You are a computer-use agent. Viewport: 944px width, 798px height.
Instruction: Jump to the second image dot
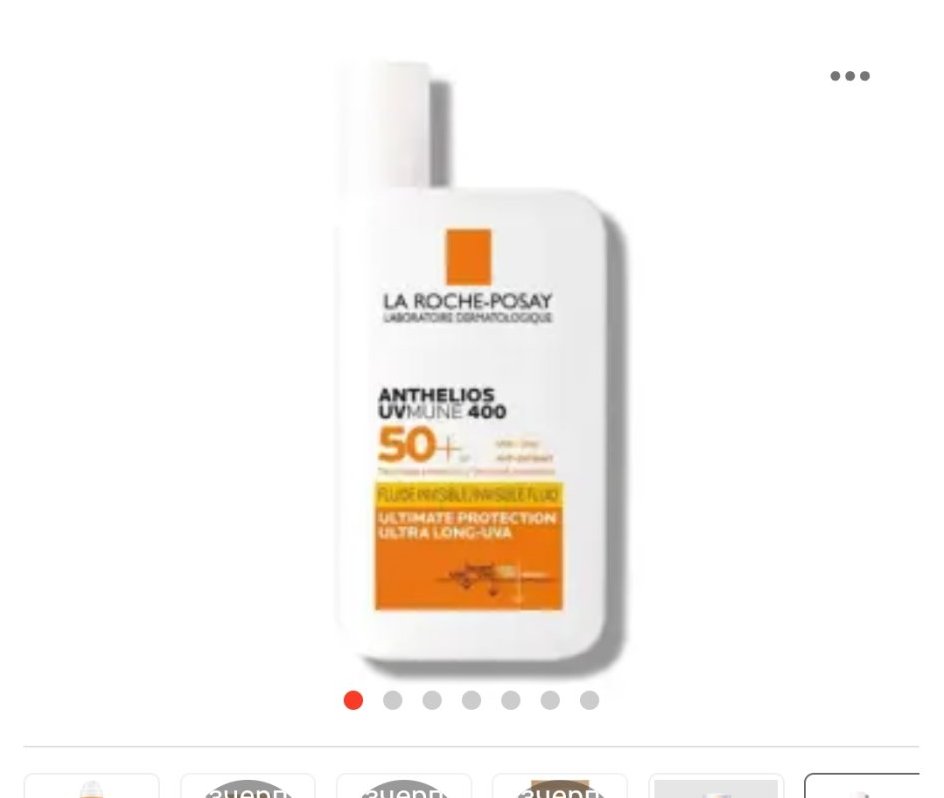click(x=392, y=700)
